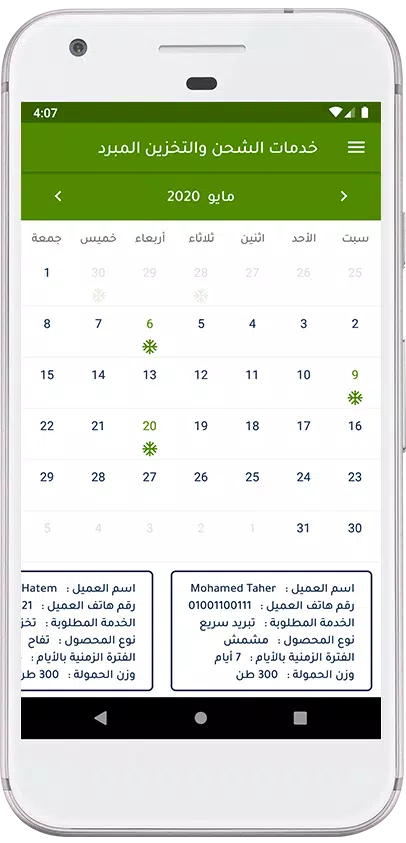406x843 pixels.
Task: Open Hatem's booking card
Action: (x=87, y=631)
